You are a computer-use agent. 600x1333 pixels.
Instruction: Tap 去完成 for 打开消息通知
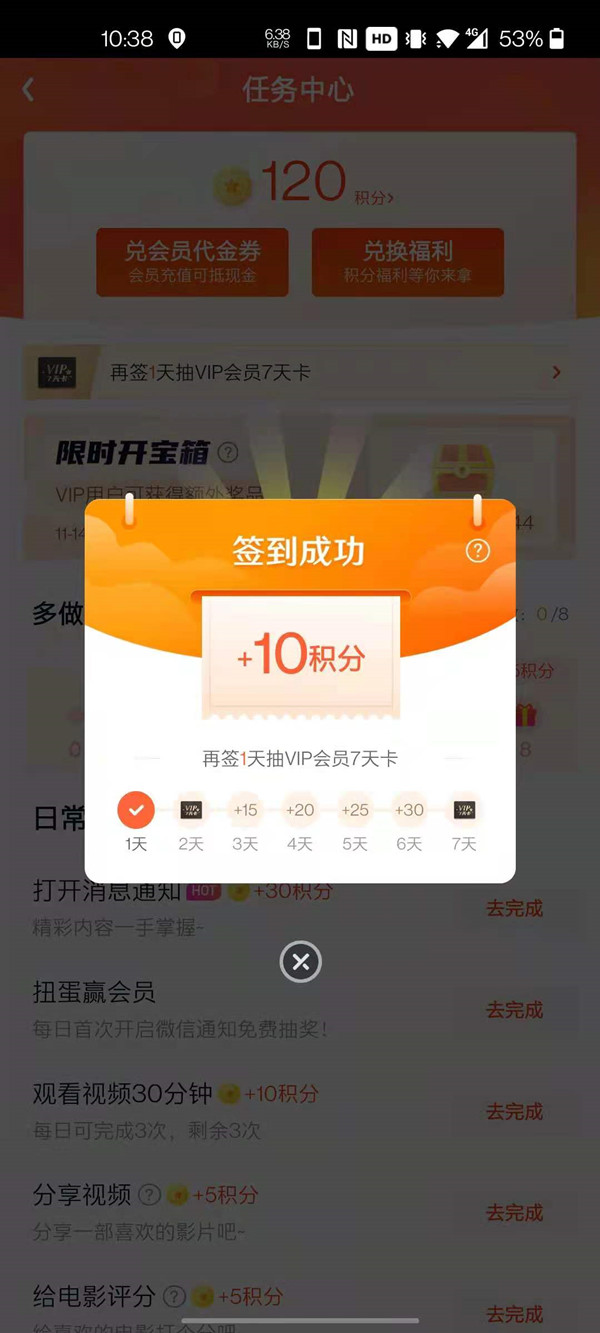coord(514,909)
